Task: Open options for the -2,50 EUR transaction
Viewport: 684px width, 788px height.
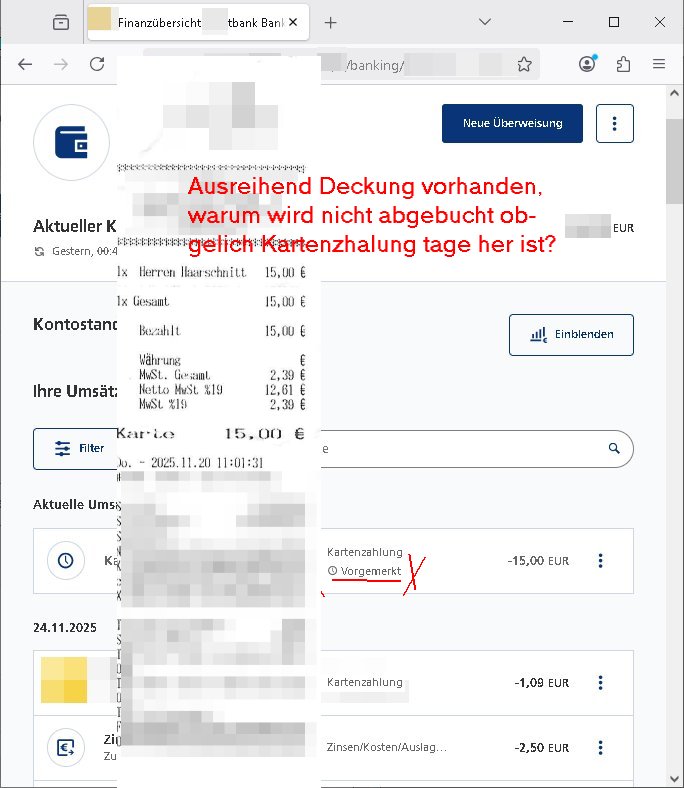Action: pyautogui.click(x=600, y=747)
